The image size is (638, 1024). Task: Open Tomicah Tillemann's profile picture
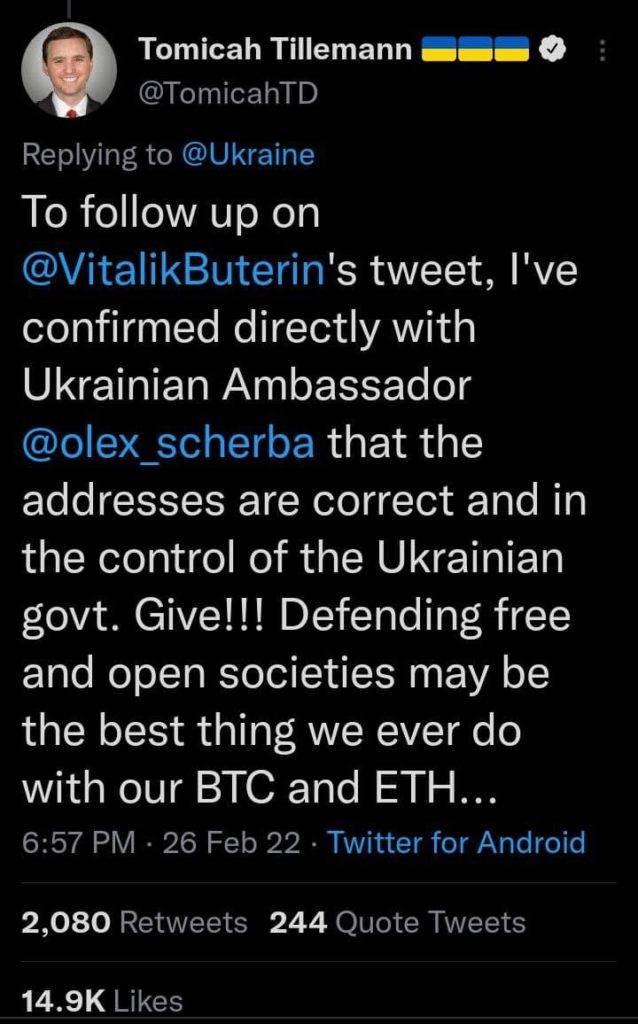(69, 71)
